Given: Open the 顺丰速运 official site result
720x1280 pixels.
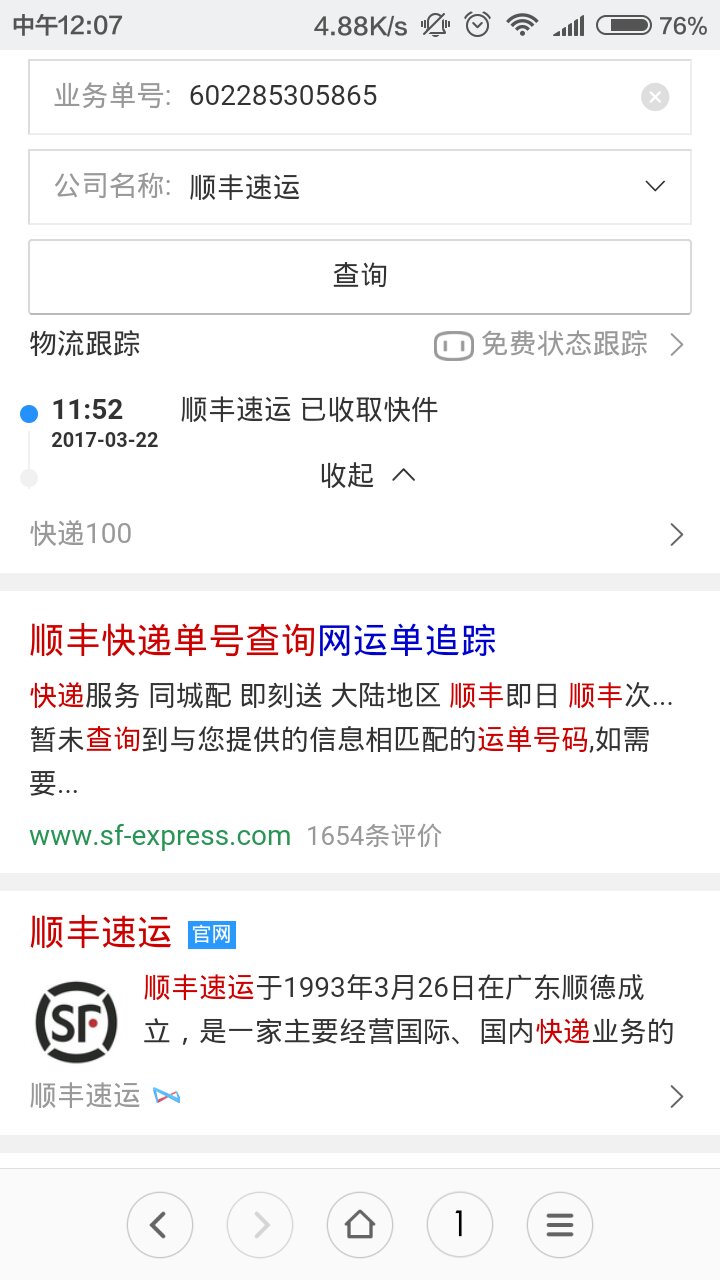Looking at the screenshot, I should pos(102,933).
